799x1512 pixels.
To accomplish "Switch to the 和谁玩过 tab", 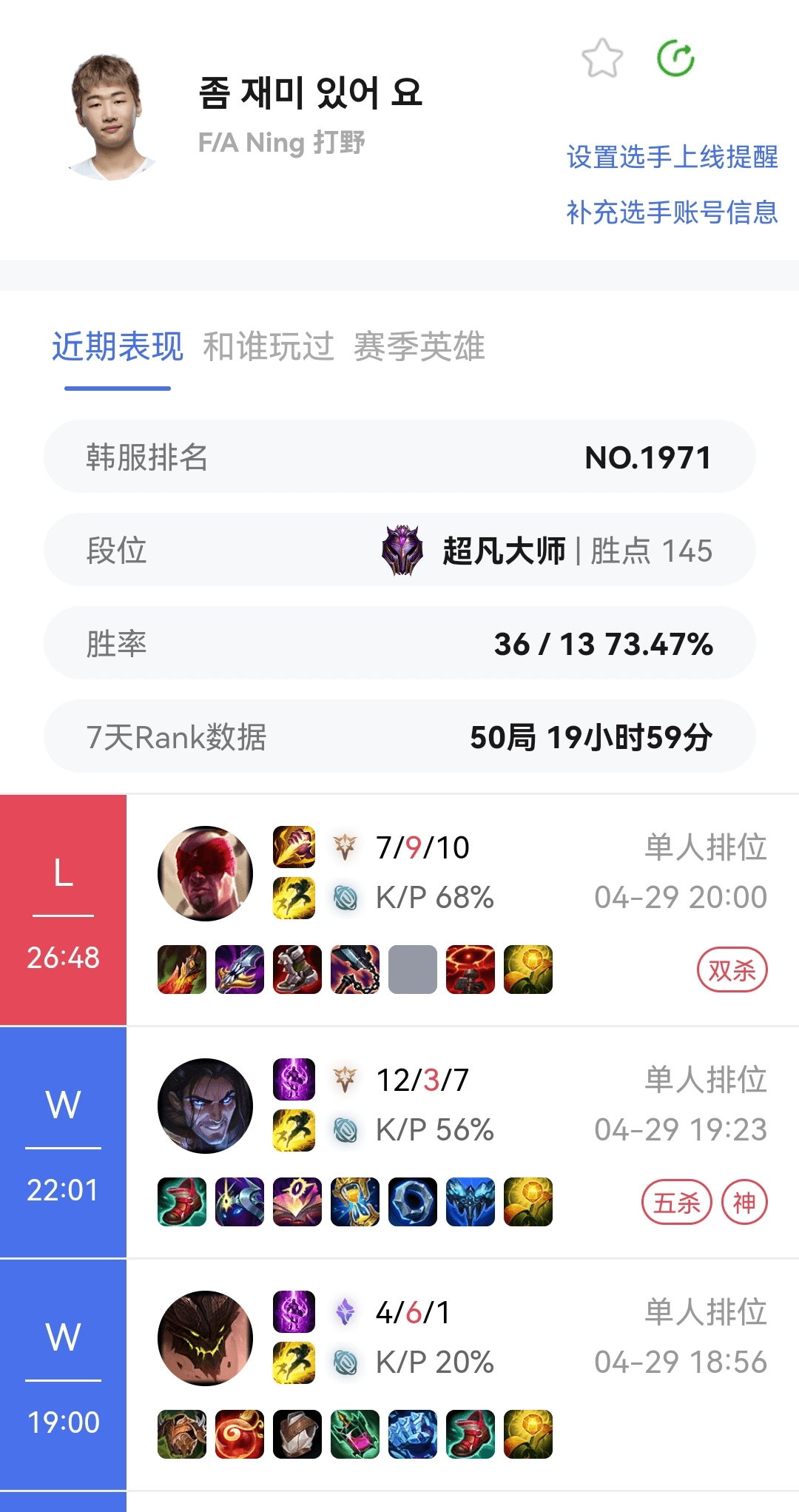I will click(x=268, y=346).
